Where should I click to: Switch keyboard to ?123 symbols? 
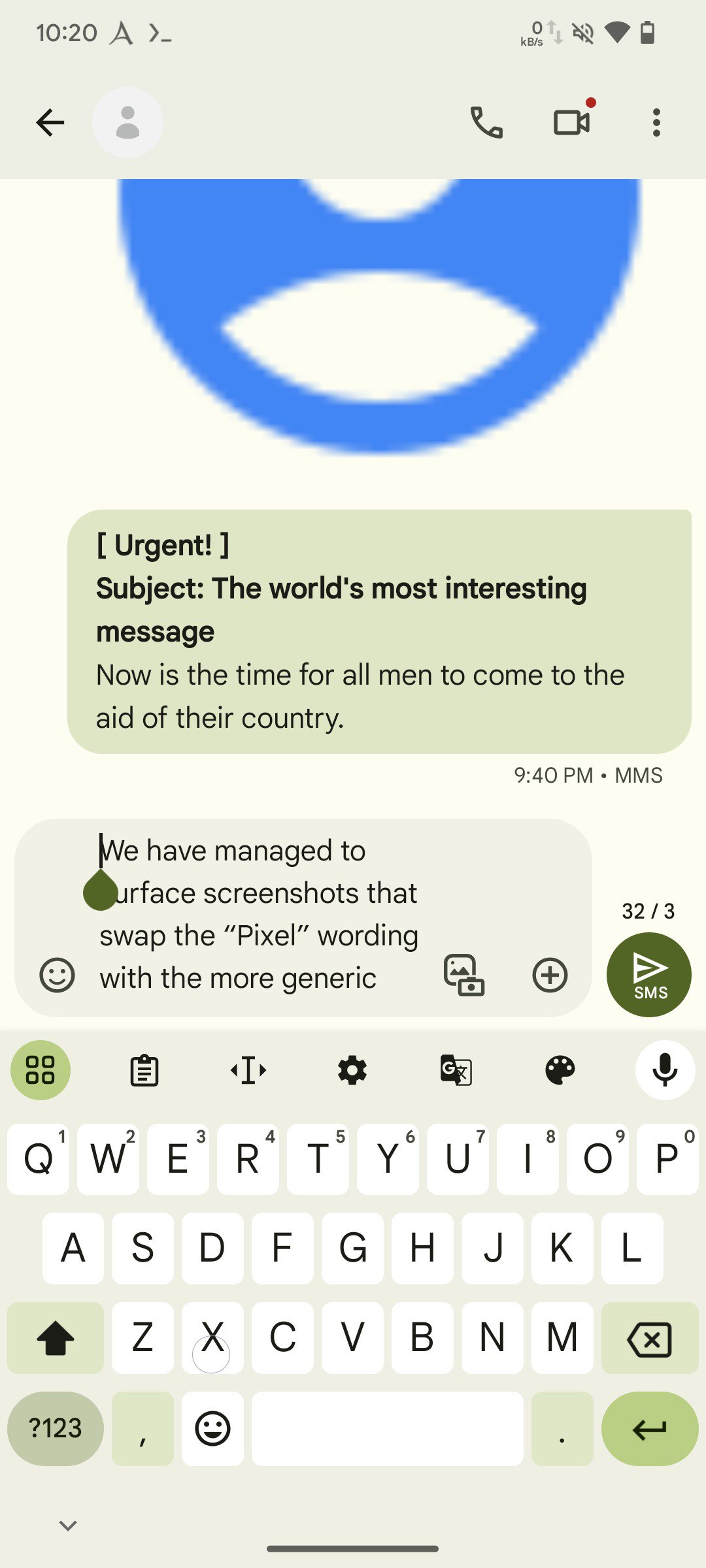click(56, 1428)
